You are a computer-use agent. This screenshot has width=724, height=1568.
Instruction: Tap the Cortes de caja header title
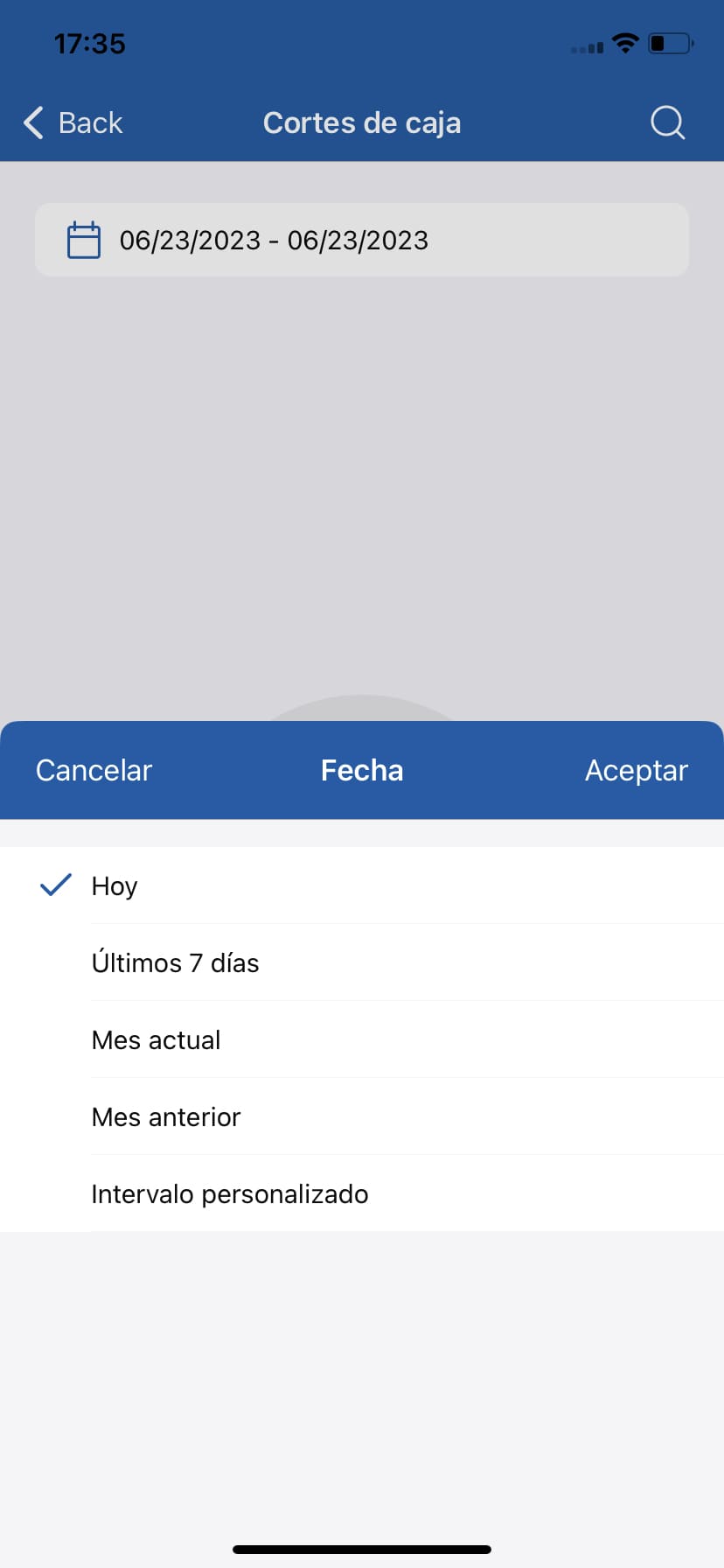361,122
